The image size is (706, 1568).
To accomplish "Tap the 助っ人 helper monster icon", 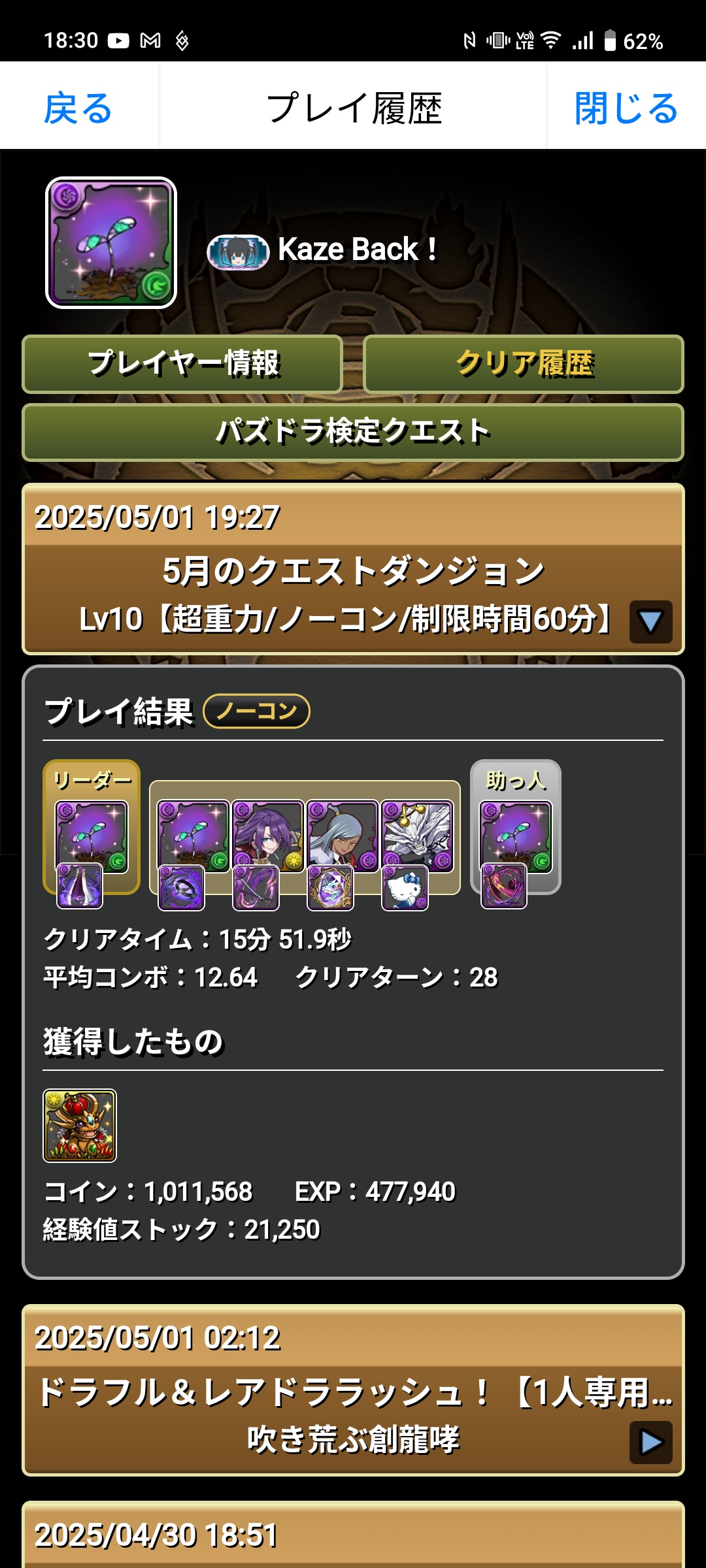I will [516, 836].
